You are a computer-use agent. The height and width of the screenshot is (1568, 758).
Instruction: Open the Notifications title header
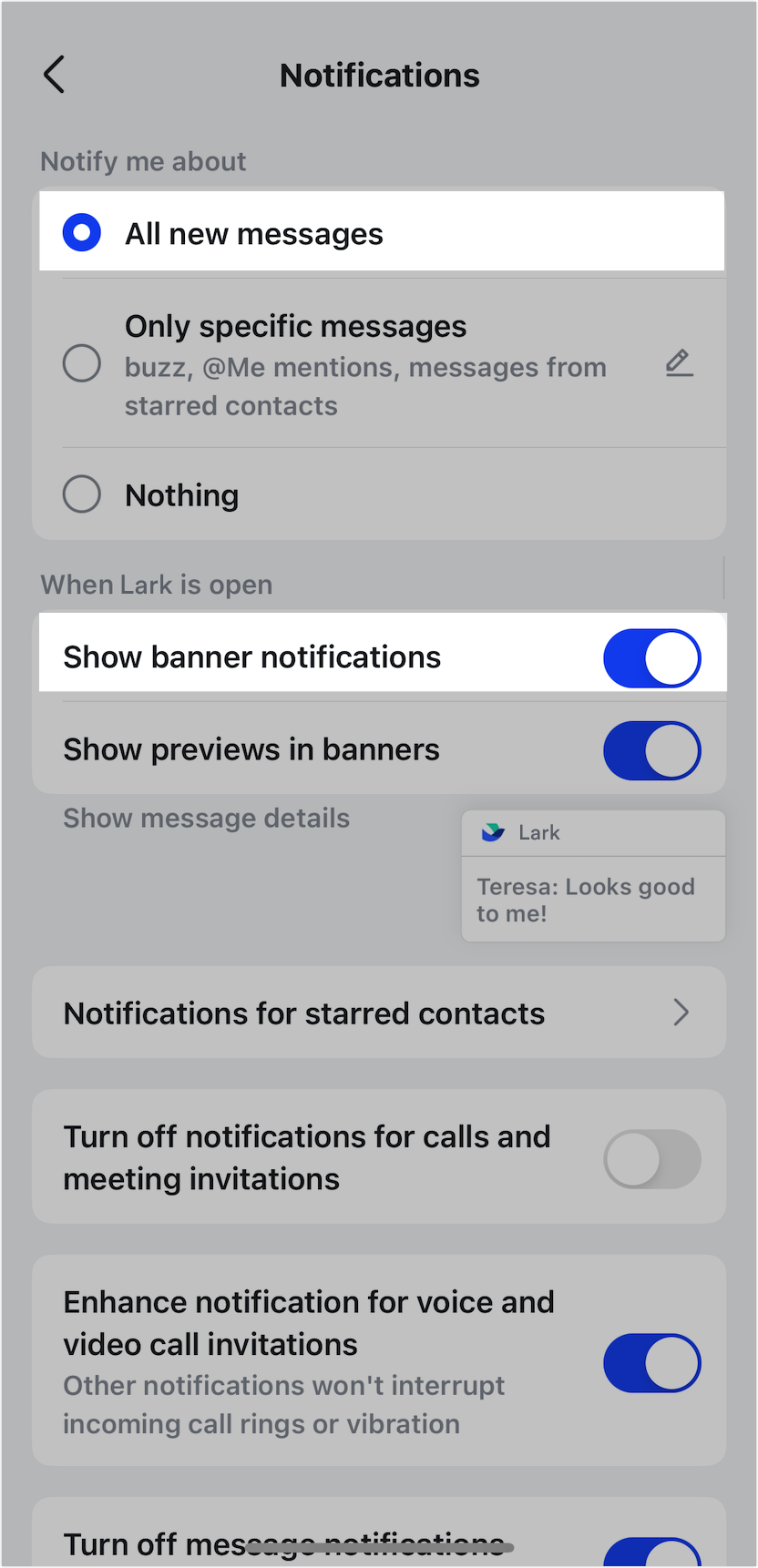(x=379, y=75)
